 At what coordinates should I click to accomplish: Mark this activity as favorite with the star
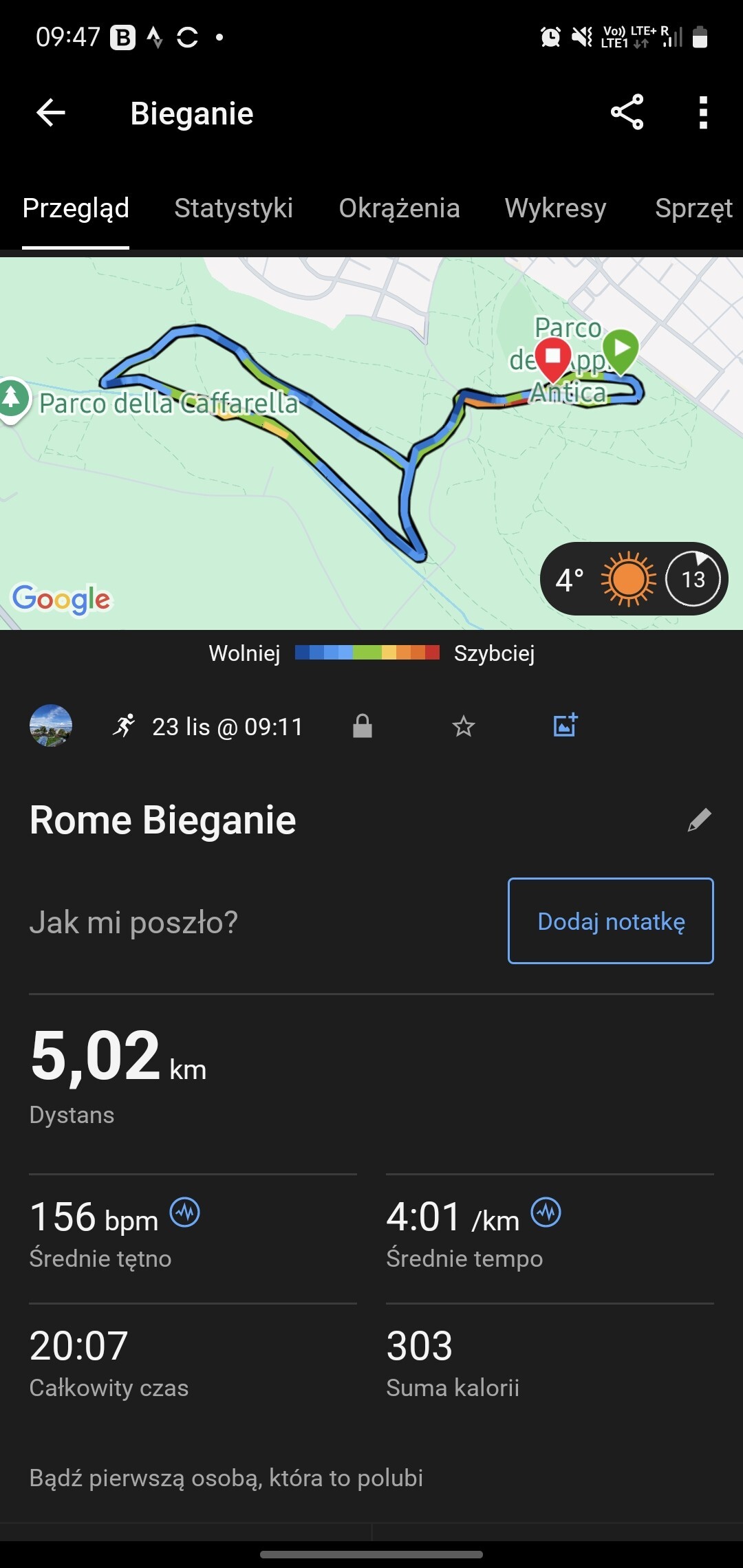coord(464,726)
